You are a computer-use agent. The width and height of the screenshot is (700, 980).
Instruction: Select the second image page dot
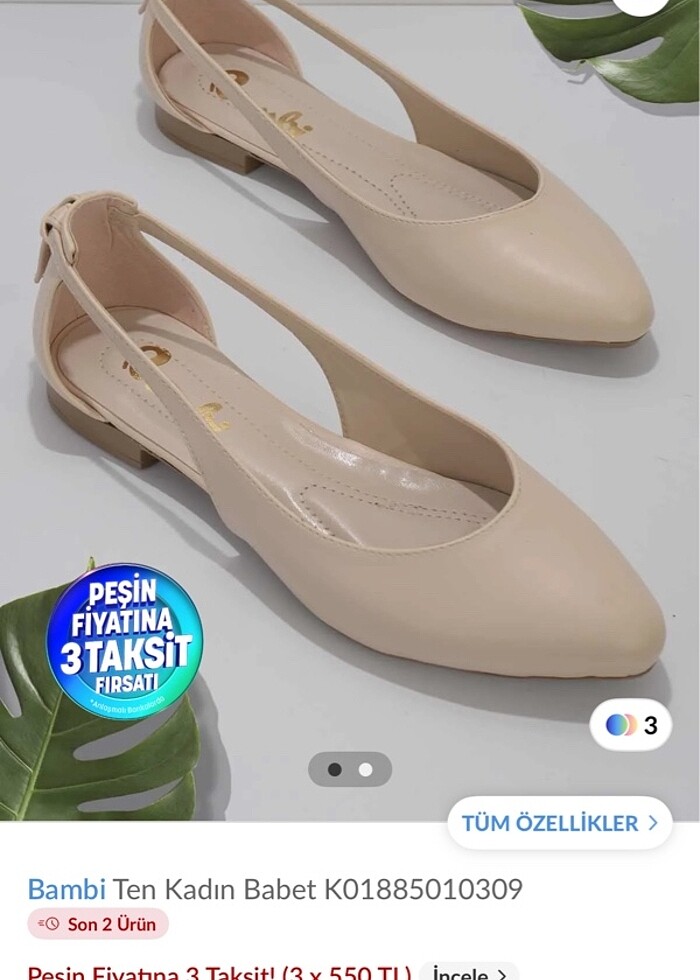click(x=365, y=769)
